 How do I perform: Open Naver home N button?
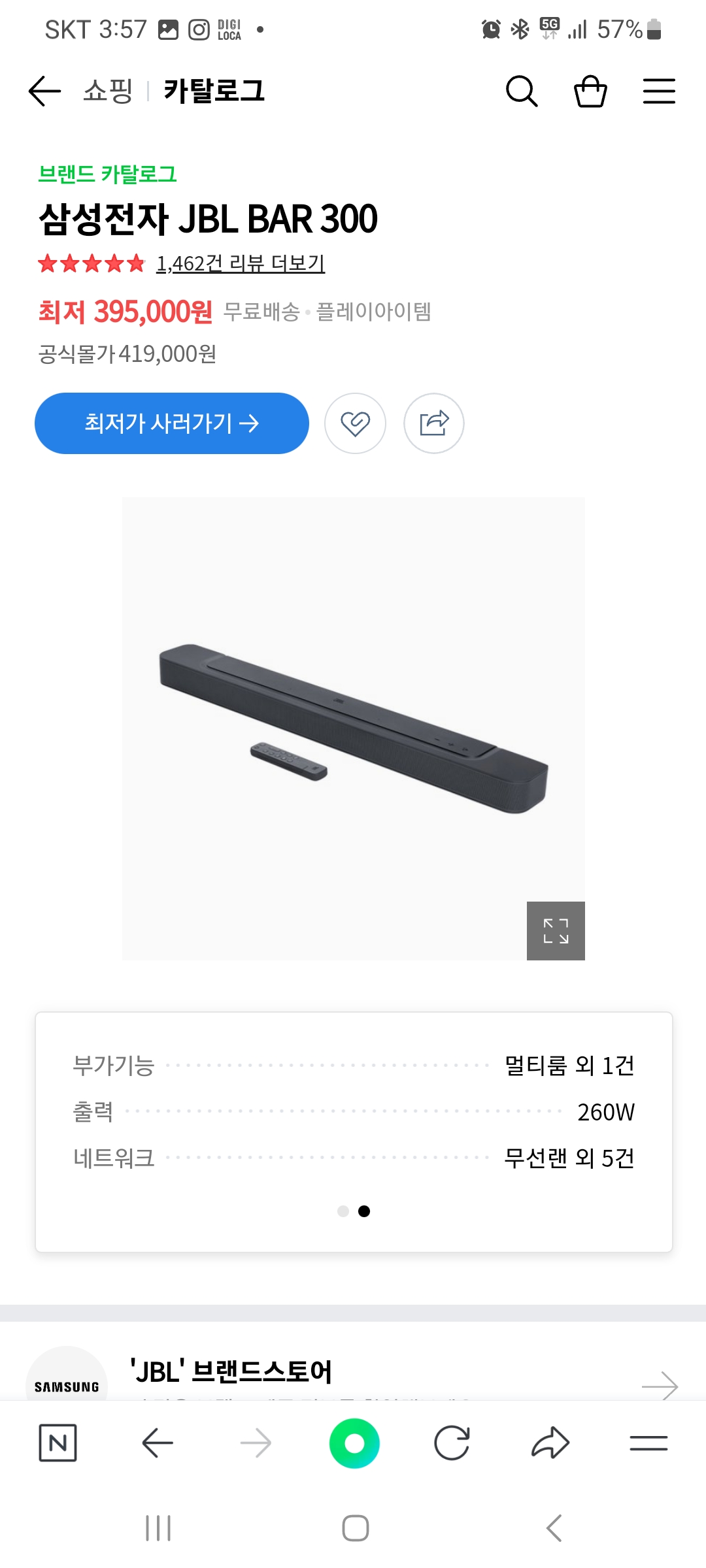coord(58,1443)
